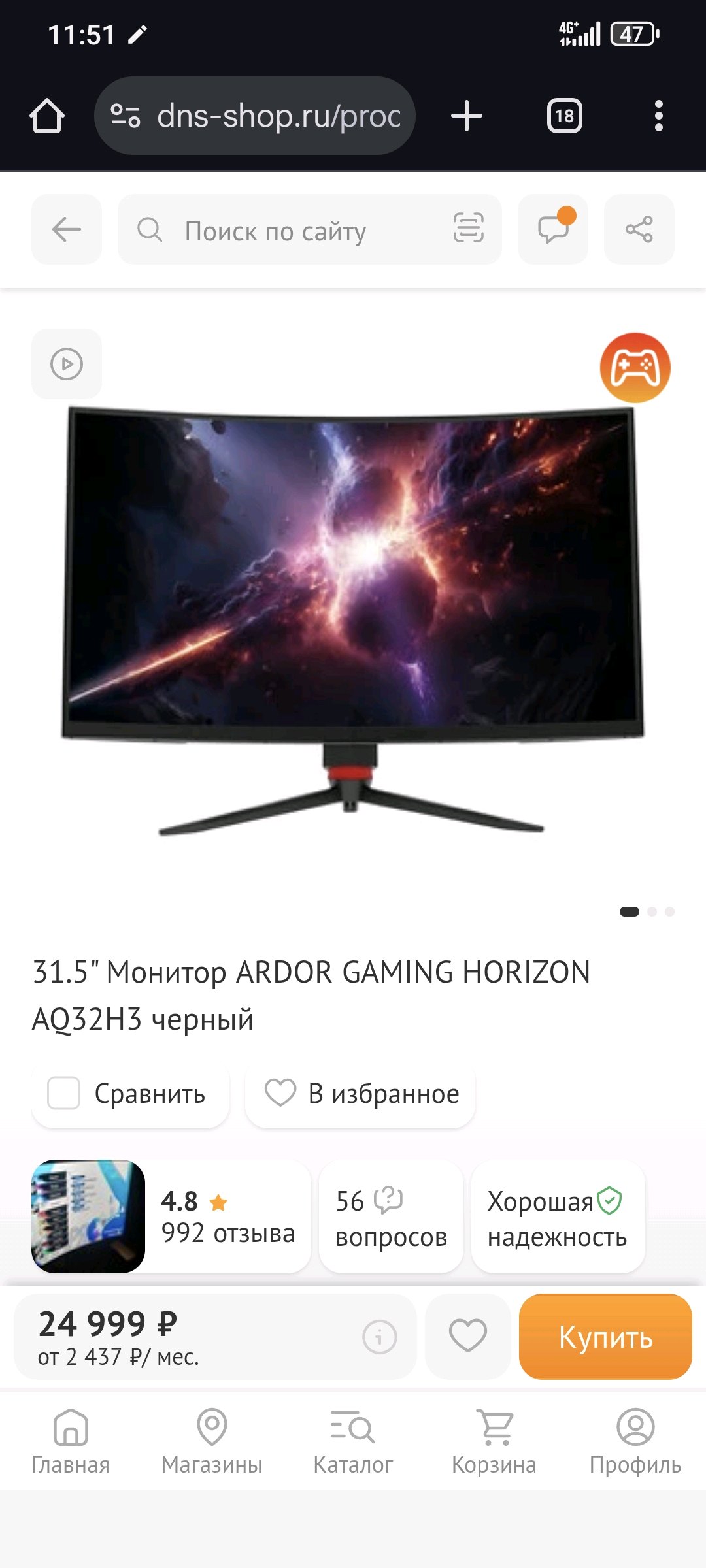Viewport: 706px width, 1568px height.
Task: Tap the orange Купить button
Action: tap(605, 1337)
